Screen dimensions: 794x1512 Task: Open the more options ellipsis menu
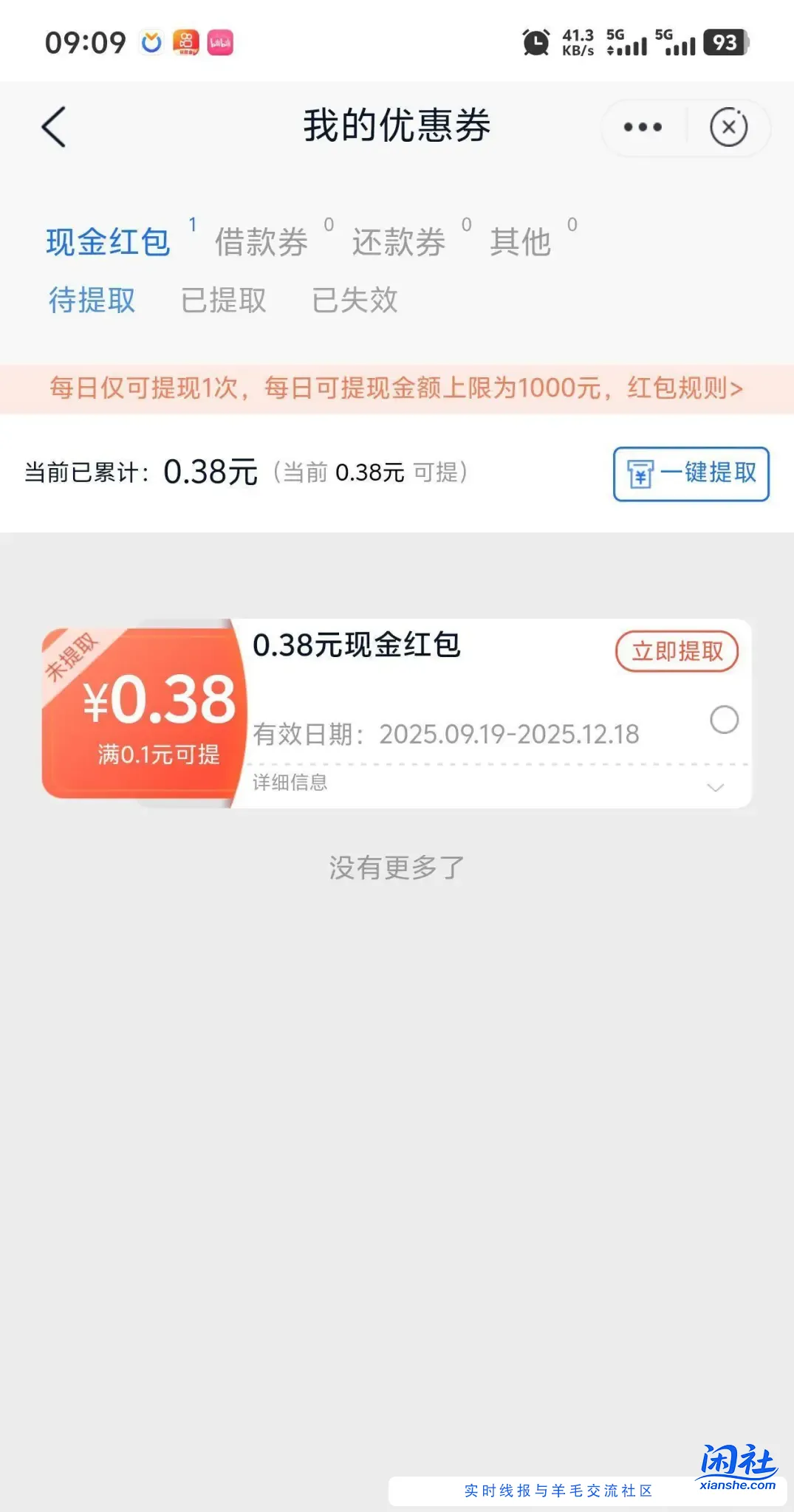641,127
